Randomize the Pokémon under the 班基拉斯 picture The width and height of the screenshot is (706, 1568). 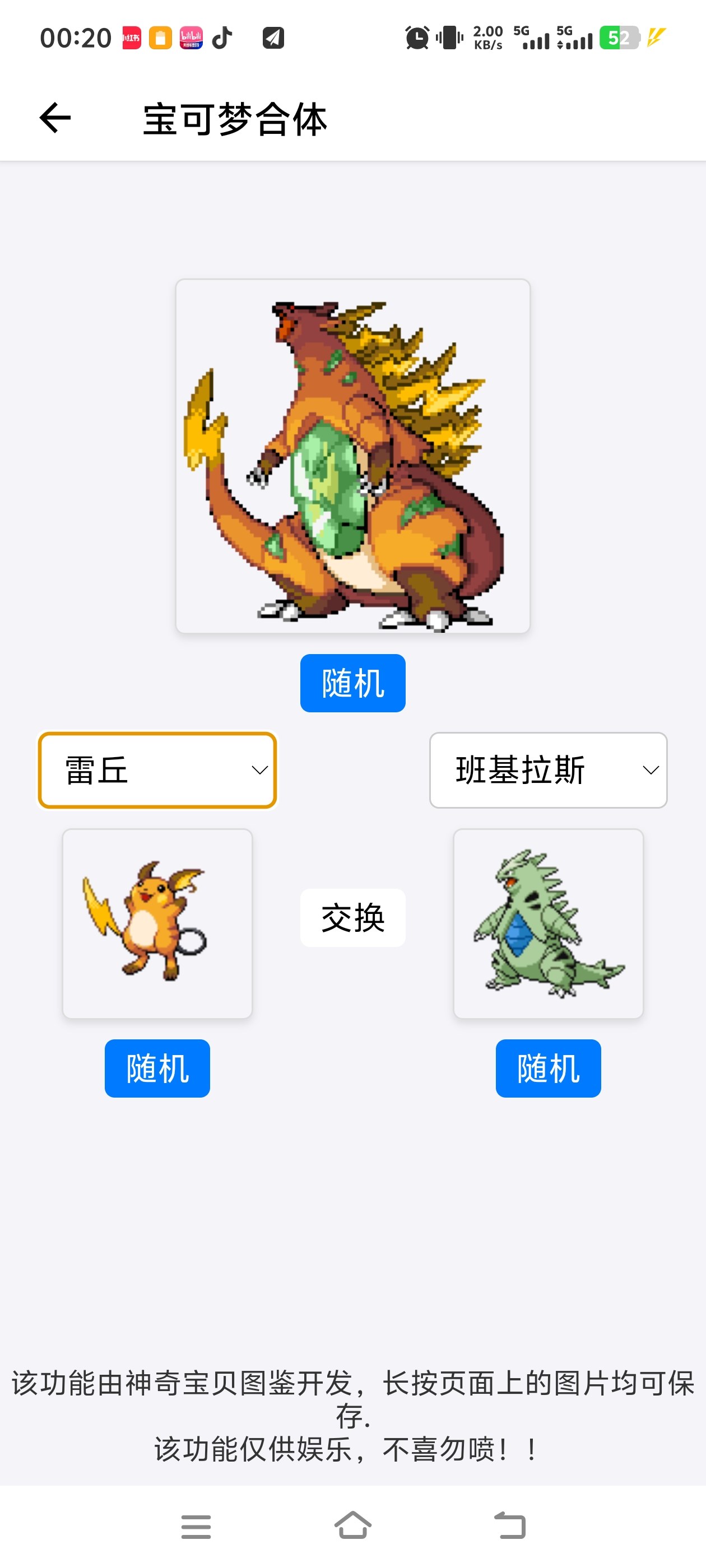coord(548,1068)
